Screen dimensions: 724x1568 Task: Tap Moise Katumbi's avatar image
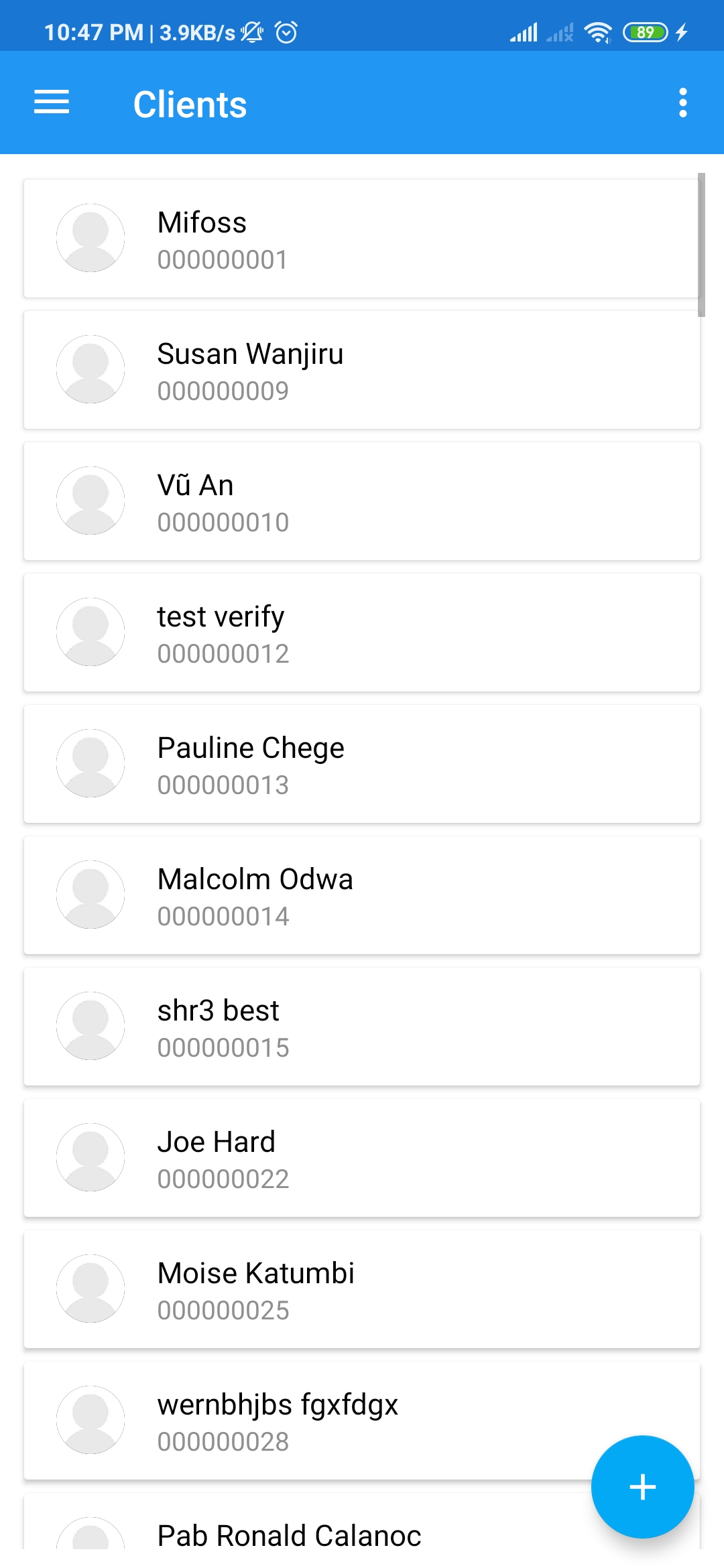(90, 1288)
